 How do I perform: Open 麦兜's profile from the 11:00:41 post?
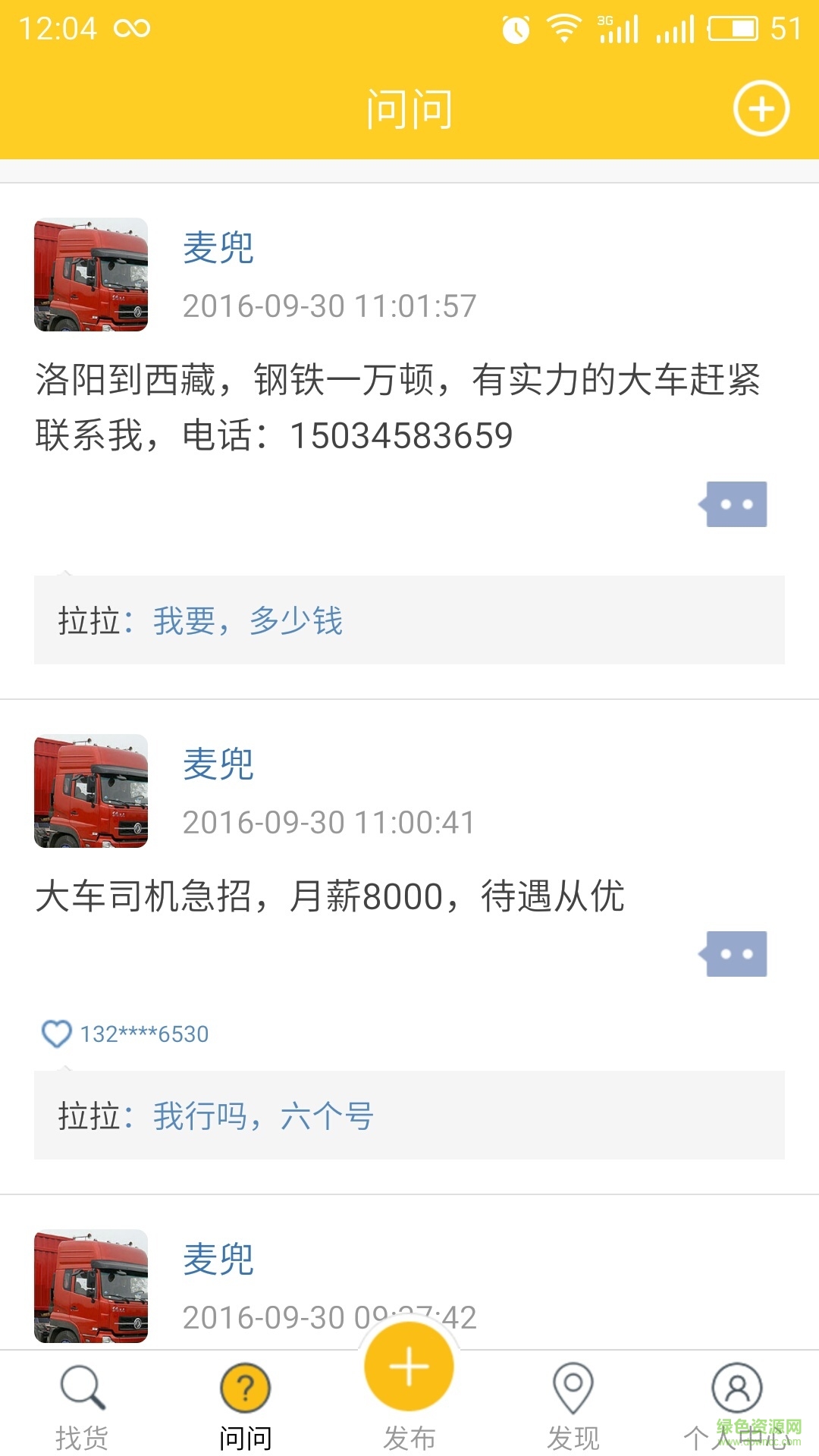[218, 764]
